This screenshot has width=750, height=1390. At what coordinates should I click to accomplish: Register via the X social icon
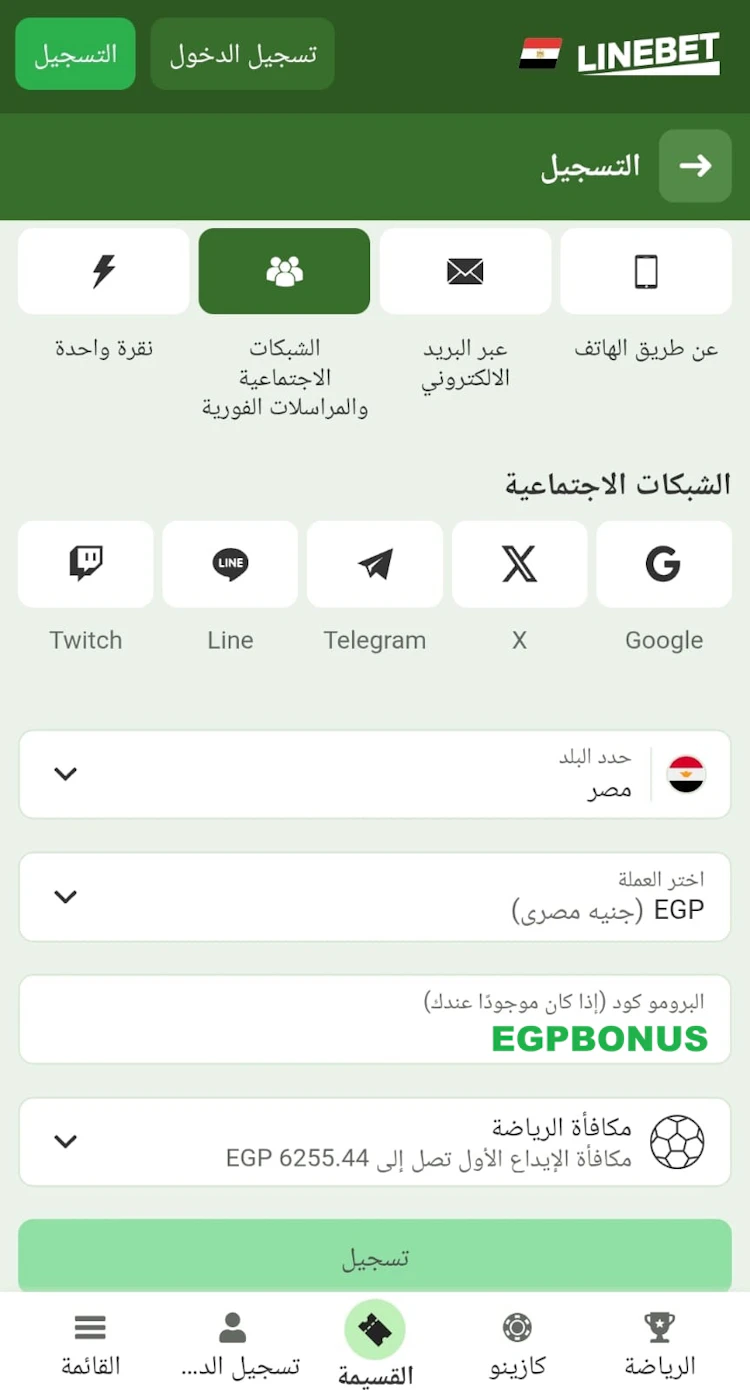[x=519, y=564]
